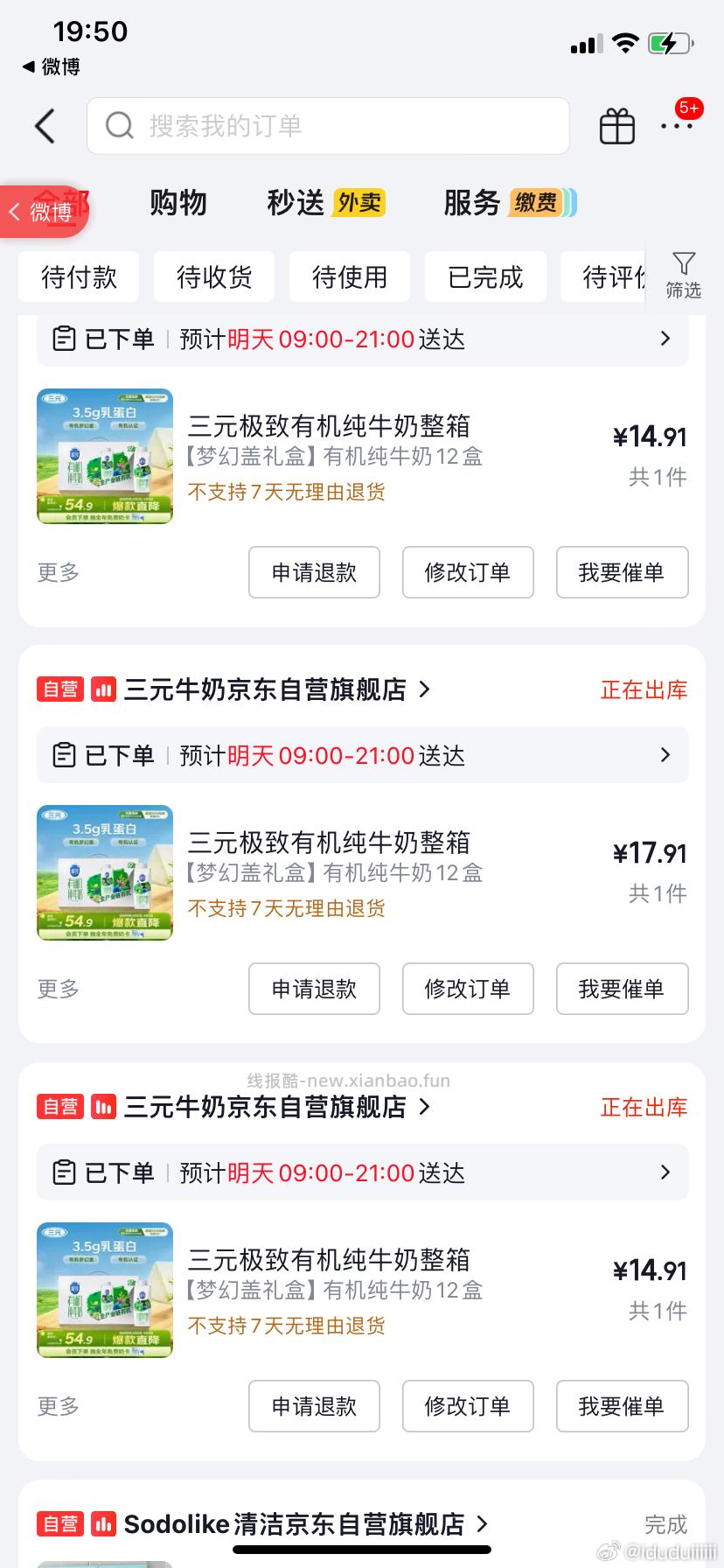Tap the search magnifier icon
Viewport: 724px width, 1568px height.
pyautogui.click(x=119, y=125)
